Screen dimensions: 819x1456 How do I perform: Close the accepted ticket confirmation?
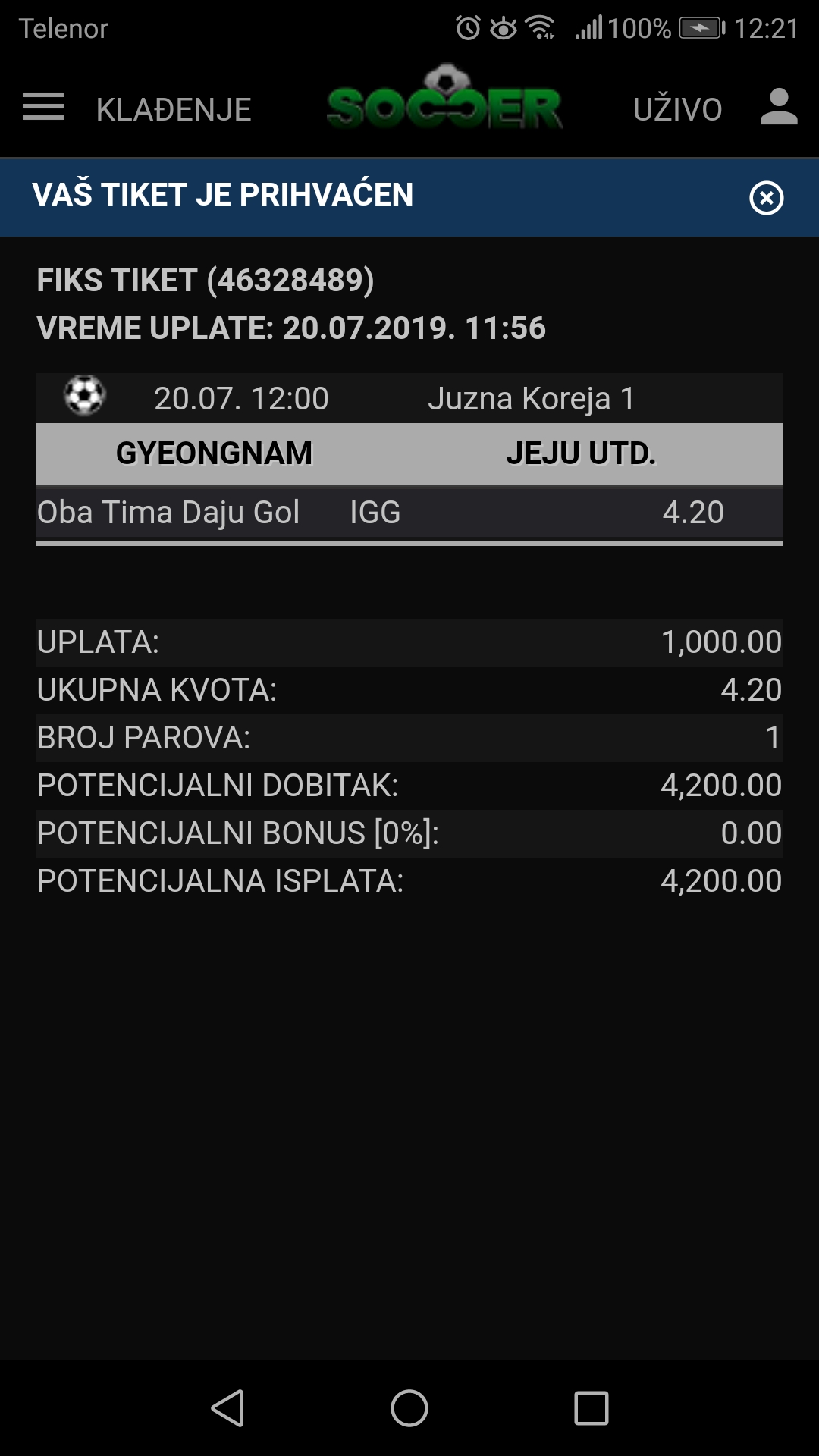(767, 198)
